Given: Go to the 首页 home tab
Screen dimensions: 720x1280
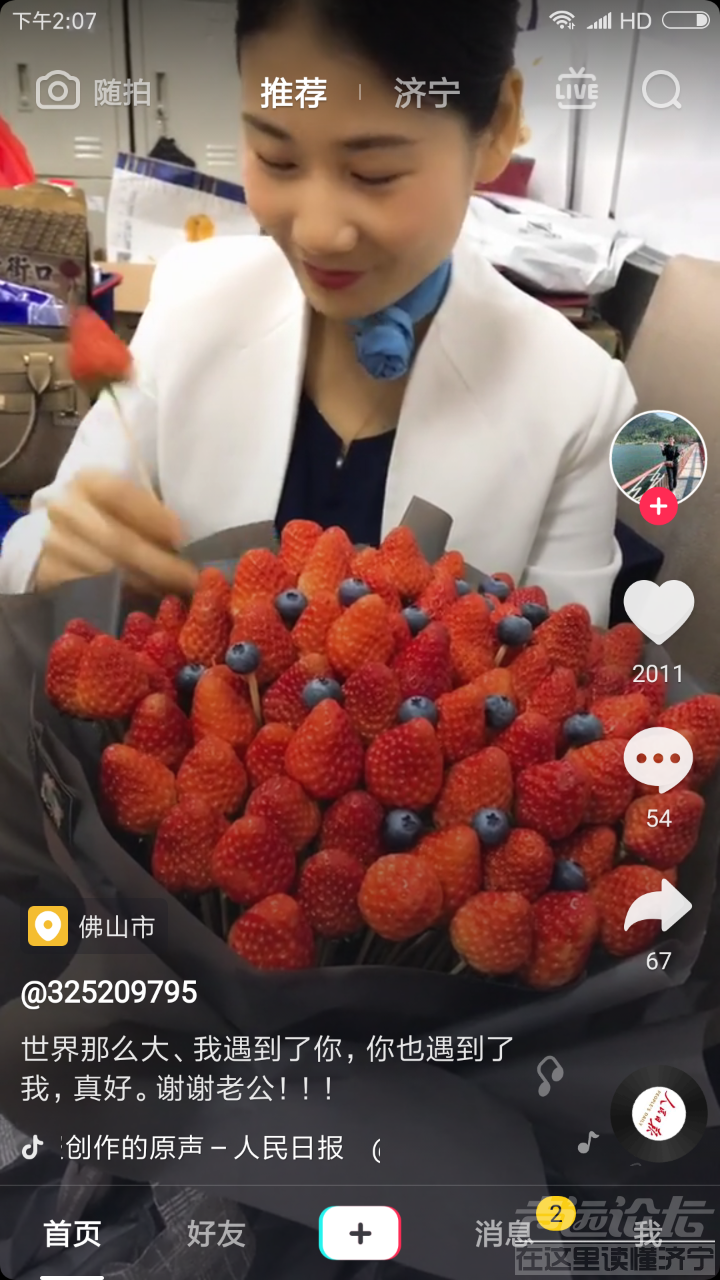Looking at the screenshot, I should (72, 1234).
